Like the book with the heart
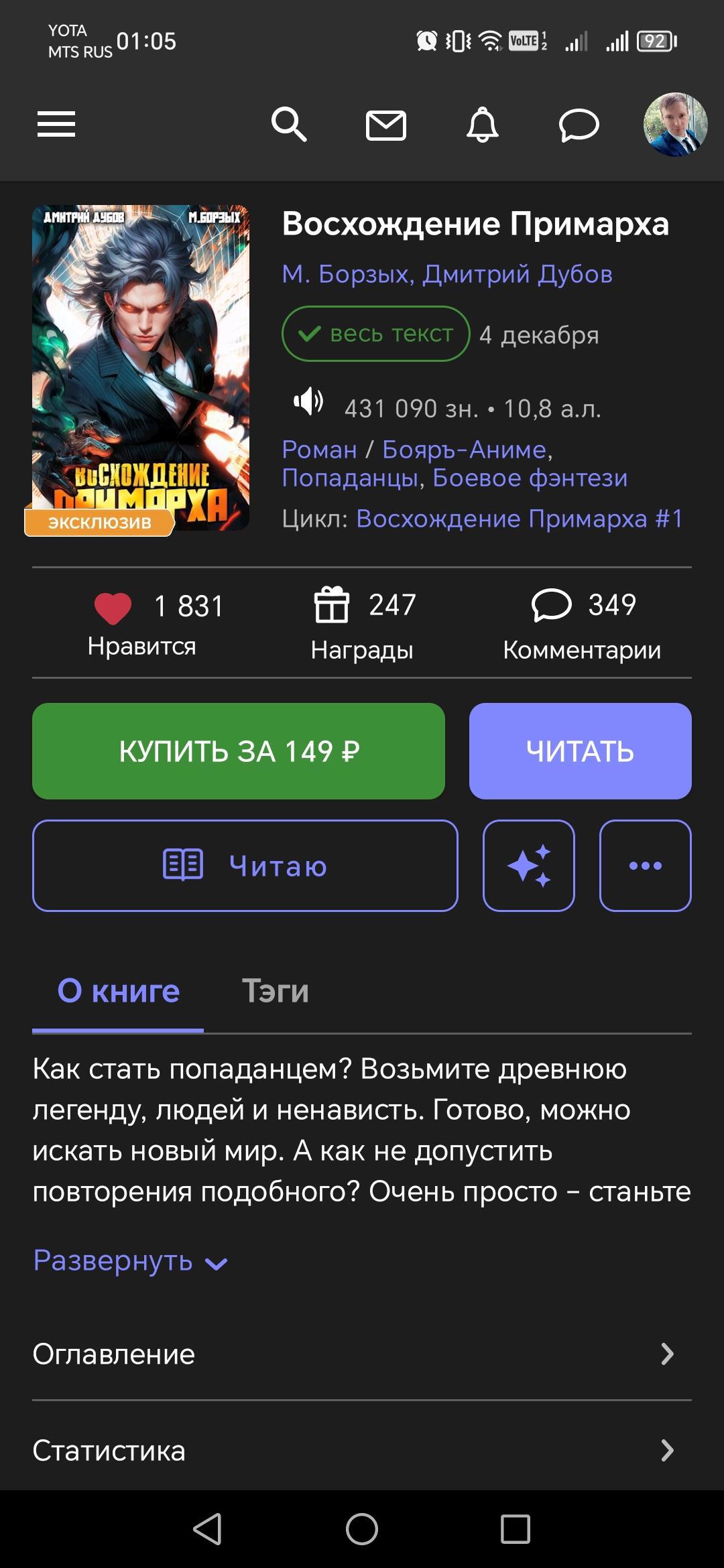The image size is (724, 1568). 113,608
